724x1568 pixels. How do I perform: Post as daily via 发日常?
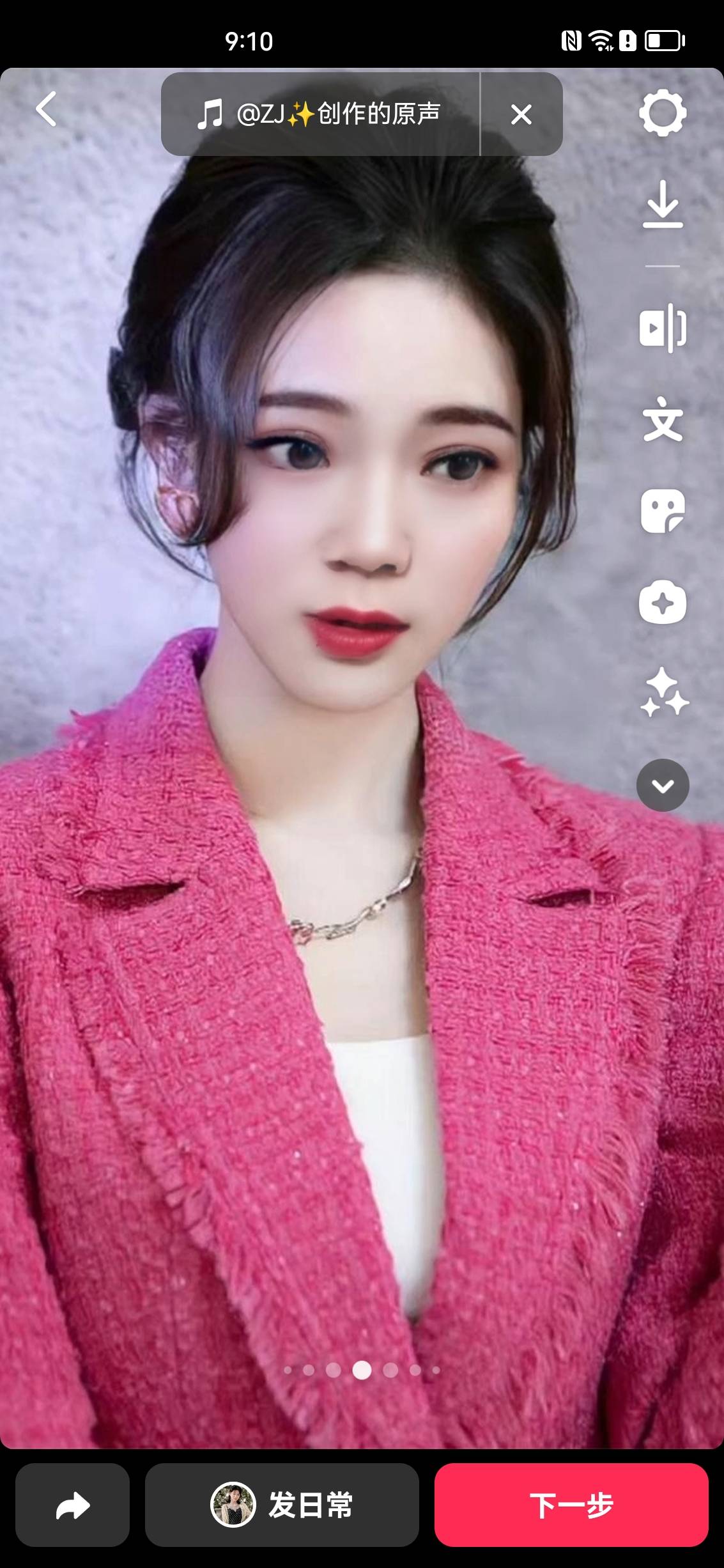pyautogui.click(x=282, y=1505)
